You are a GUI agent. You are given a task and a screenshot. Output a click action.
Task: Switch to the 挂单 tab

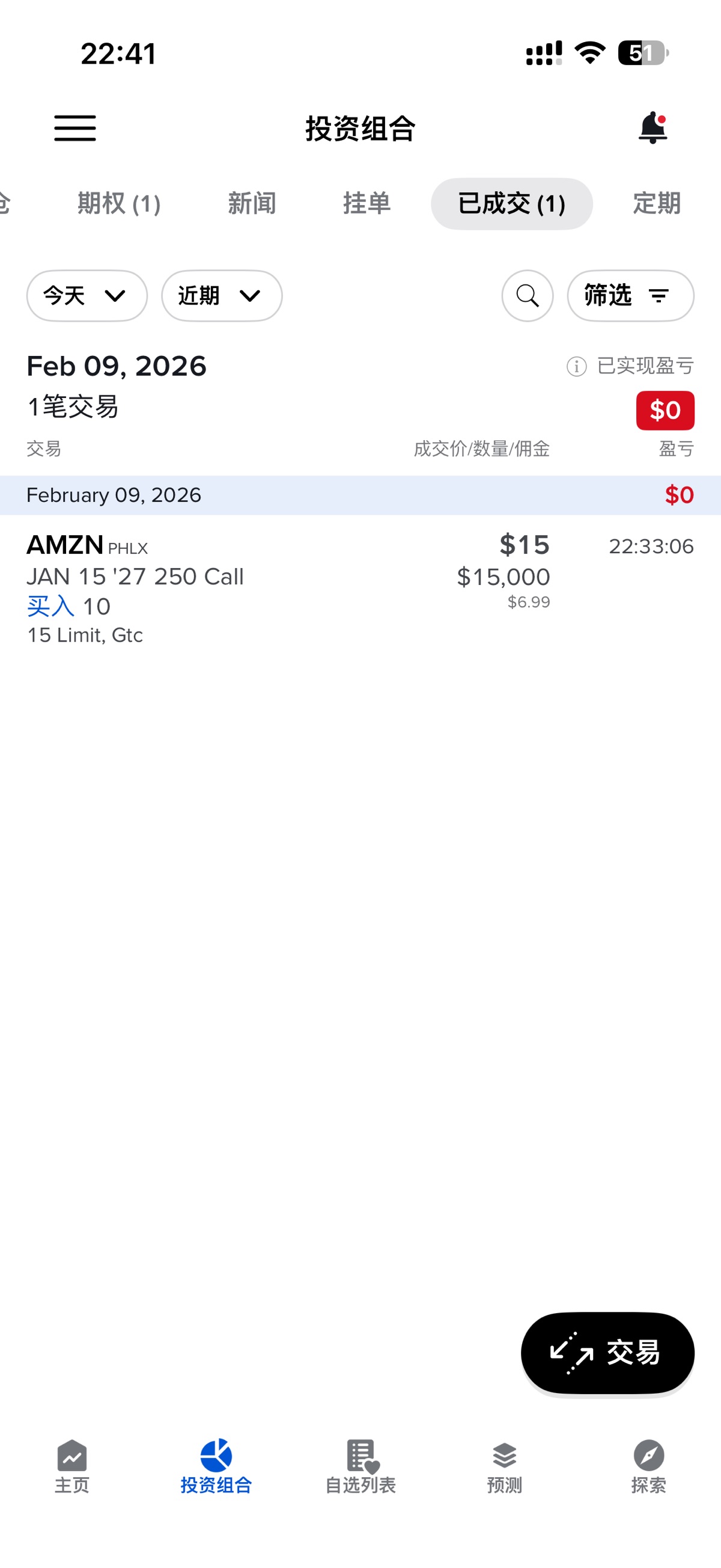[x=367, y=203]
